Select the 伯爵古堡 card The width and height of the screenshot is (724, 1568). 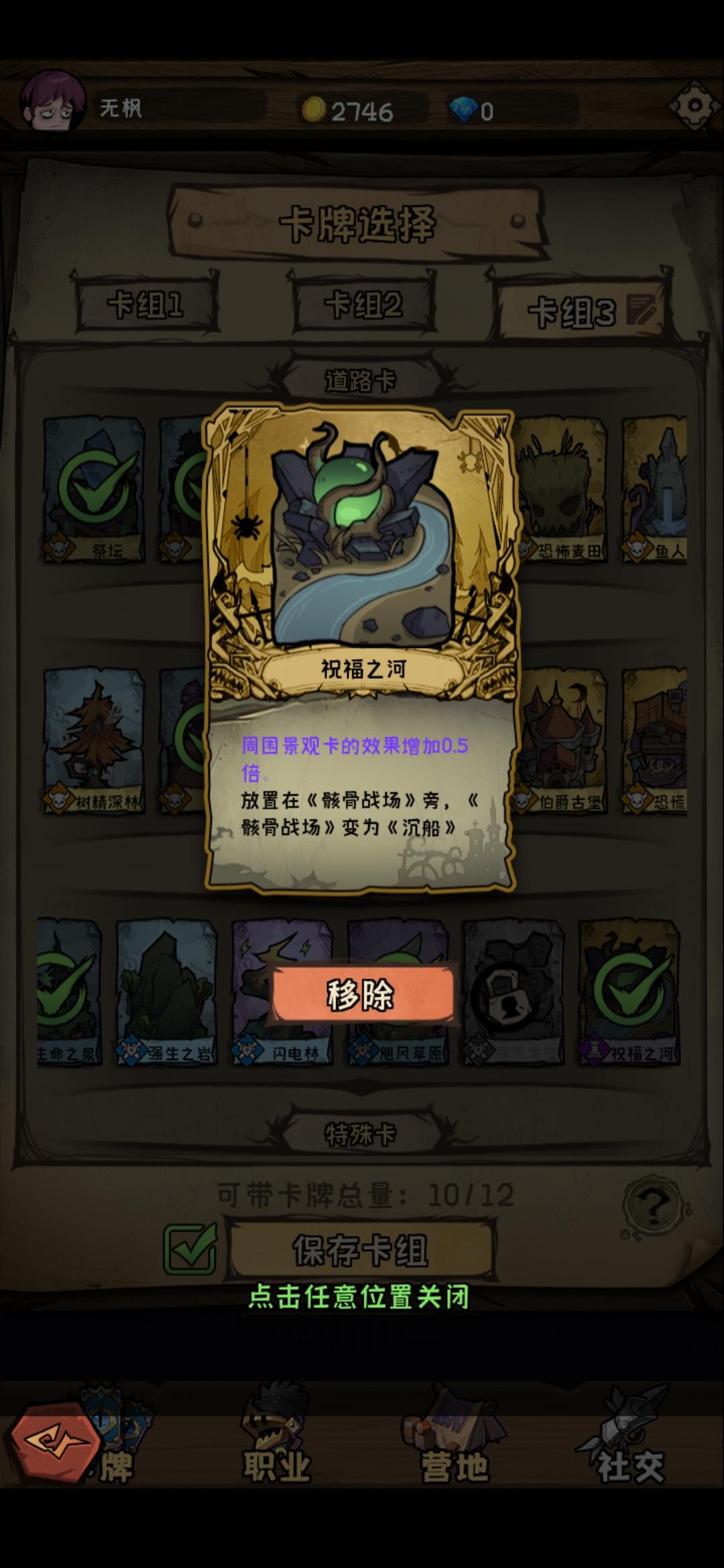pyautogui.click(x=562, y=740)
